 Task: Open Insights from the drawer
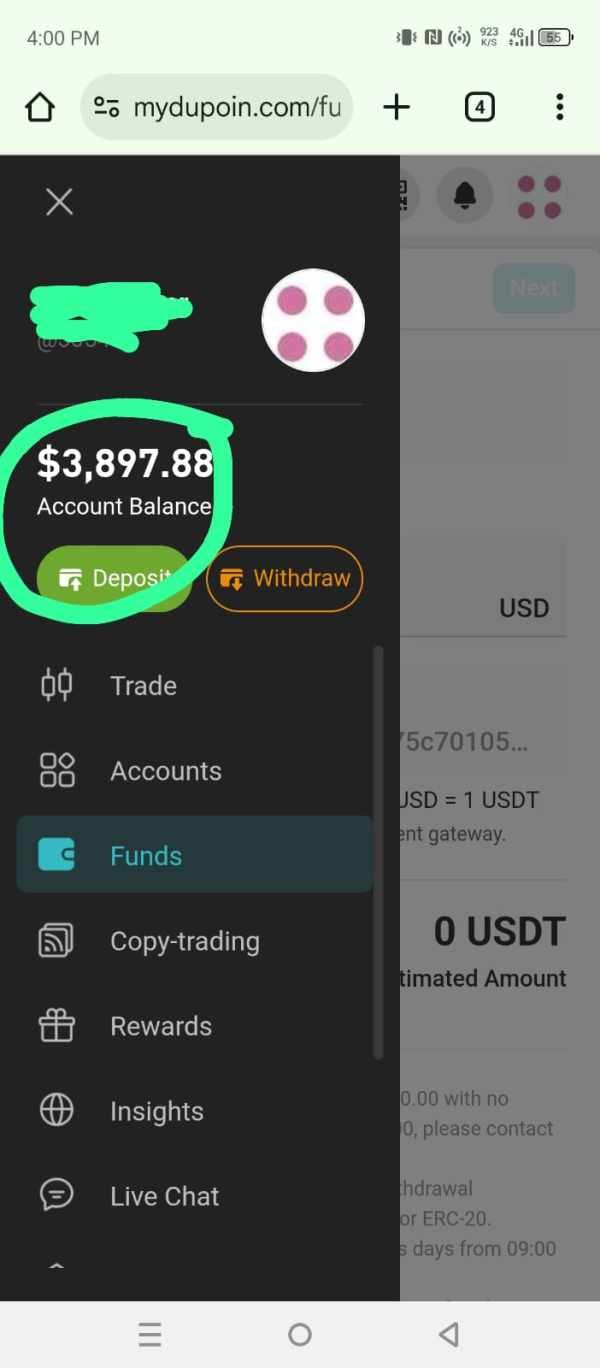point(195,1111)
